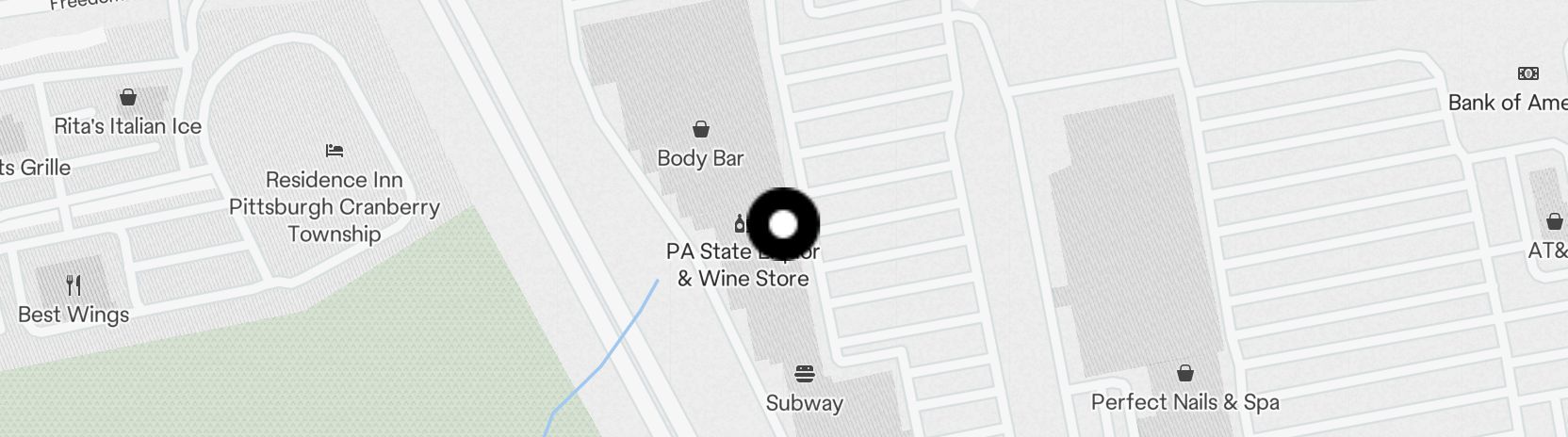
Task: Open the Subway restaurant marker
Action: 804,374
